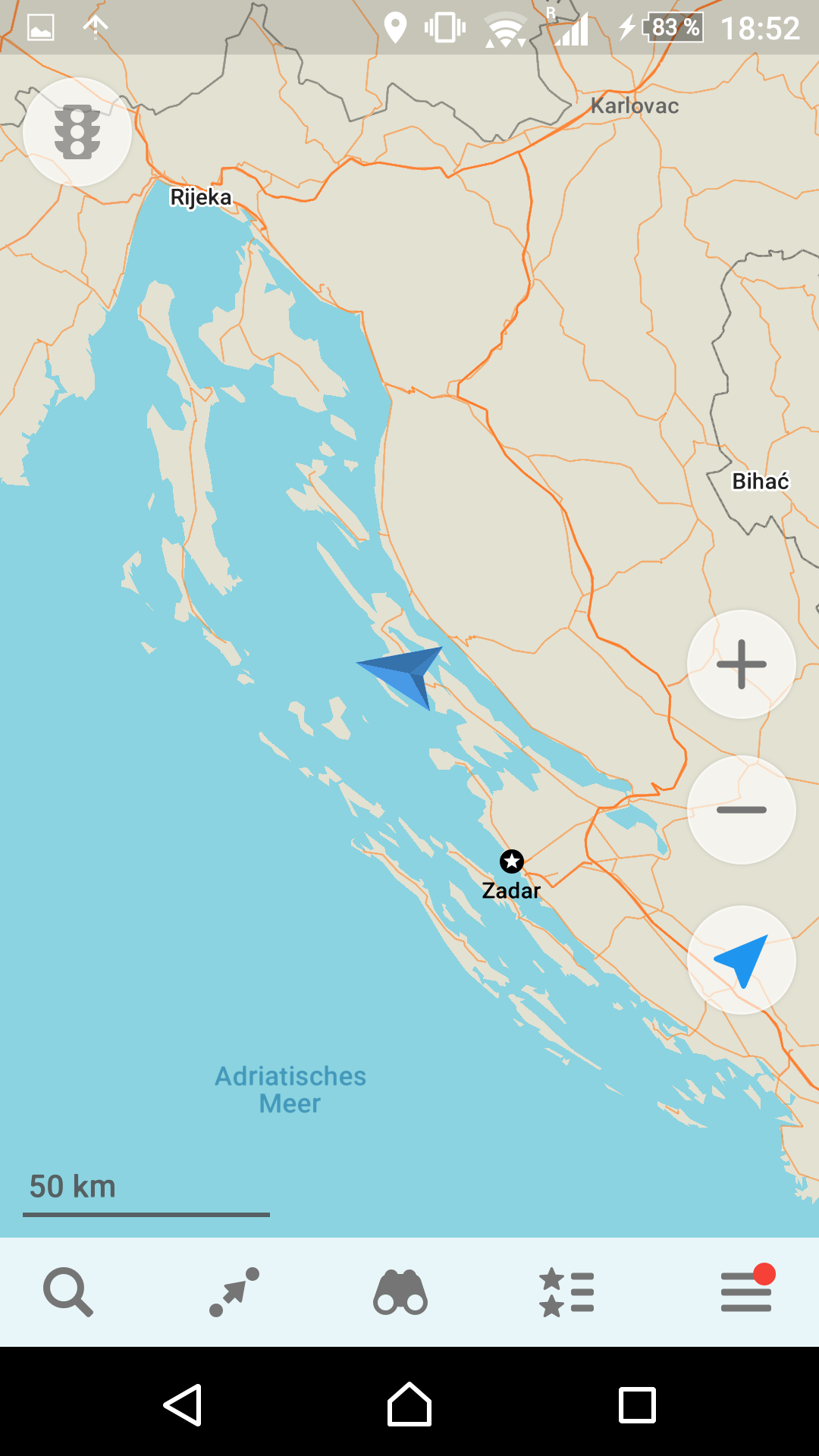
Task: Open the main menu
Action: click(747, 1291)
